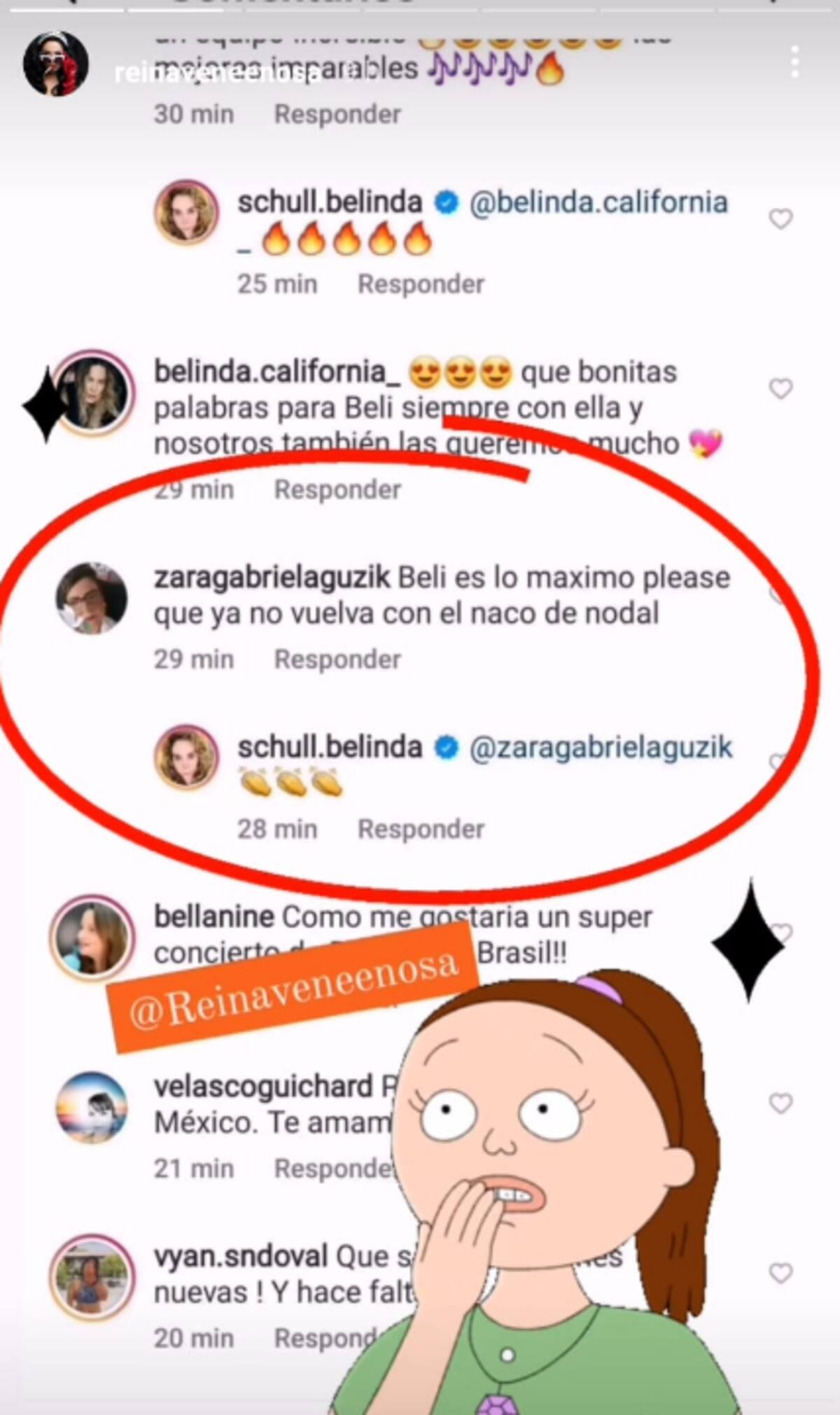This screenshot has width=840, height=1415.
Task: Open the story overflow menu
Action: click(794, 63)
